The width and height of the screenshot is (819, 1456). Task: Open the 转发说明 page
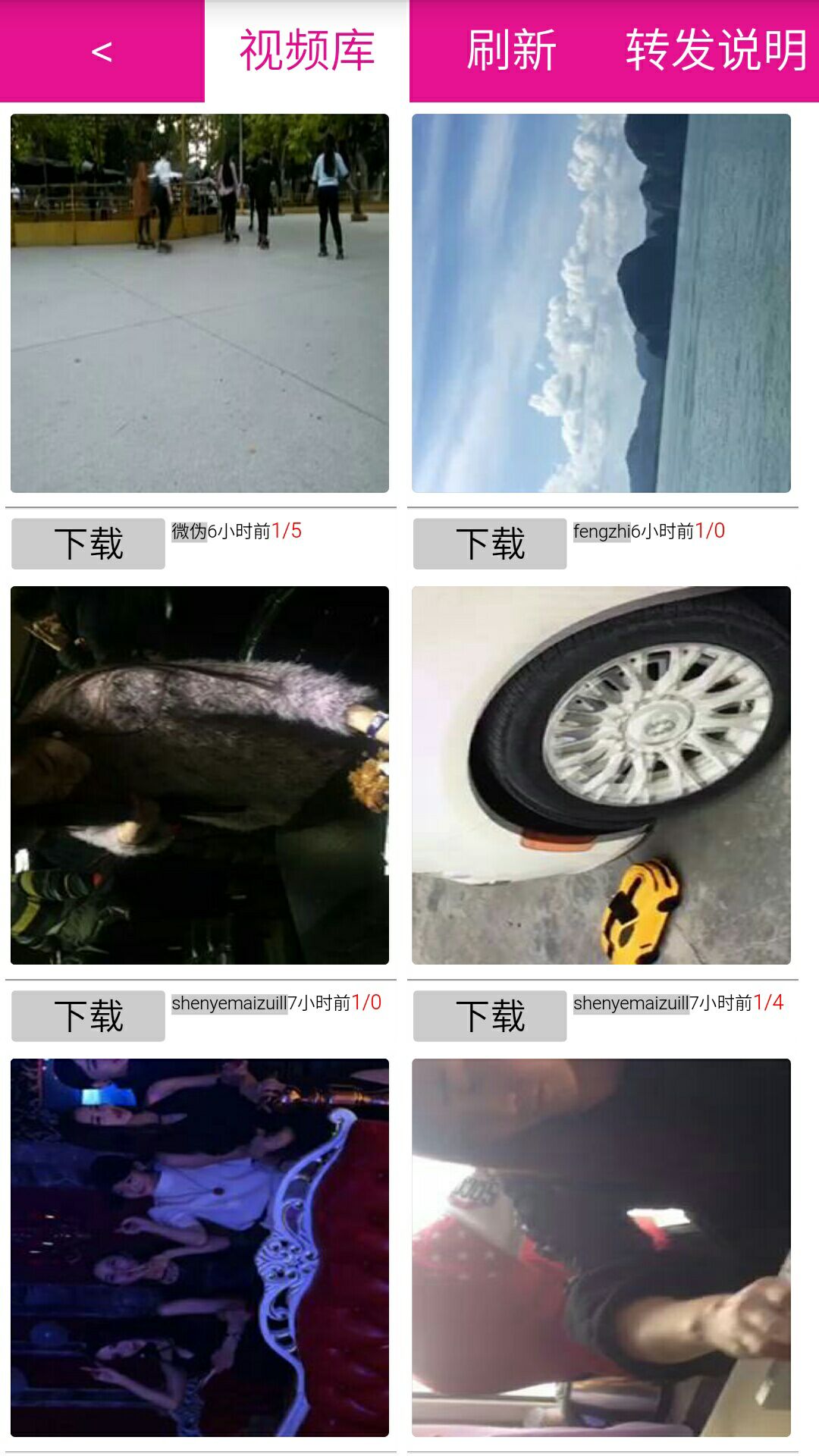[716, 52]
